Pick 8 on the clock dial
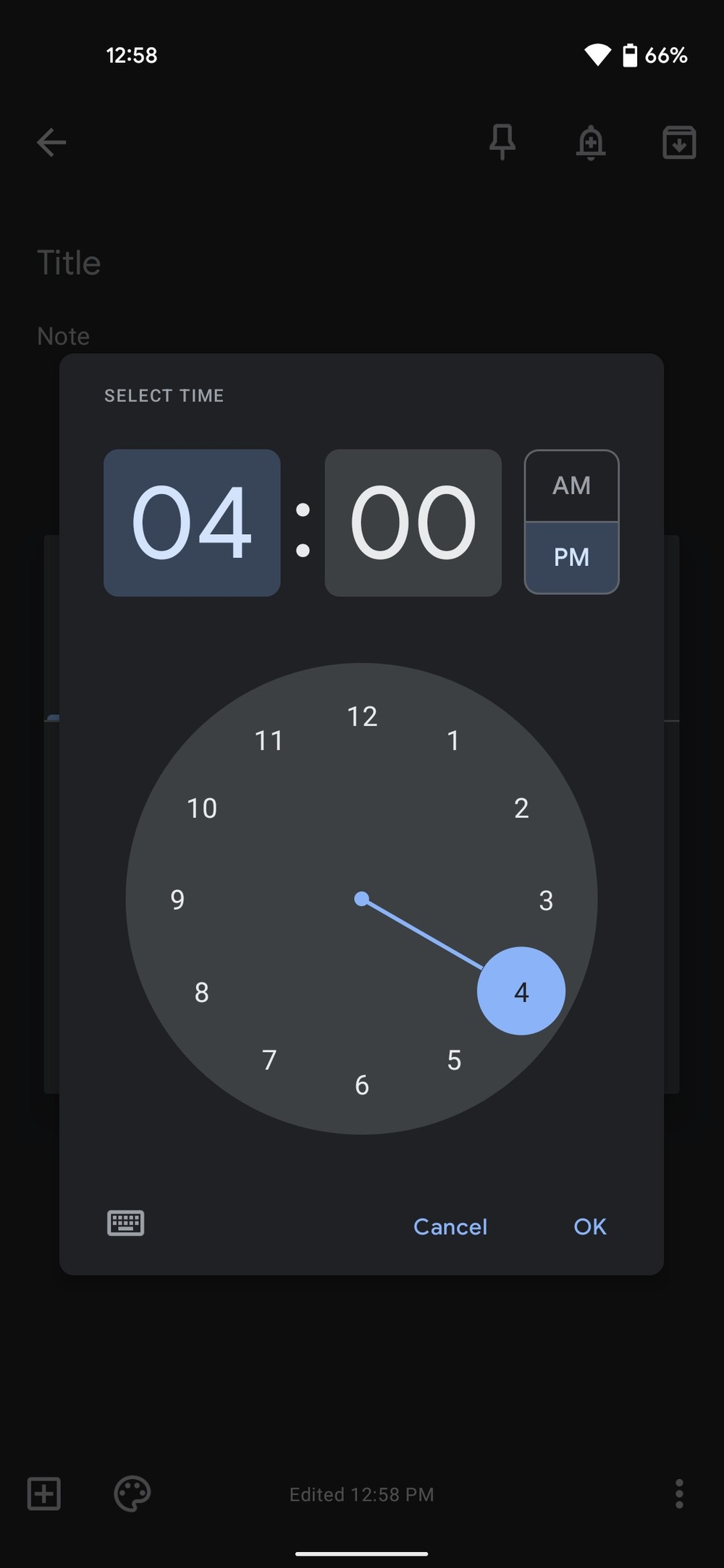Viewport: 724px width, 1568px height. click(x=202, y=992)
